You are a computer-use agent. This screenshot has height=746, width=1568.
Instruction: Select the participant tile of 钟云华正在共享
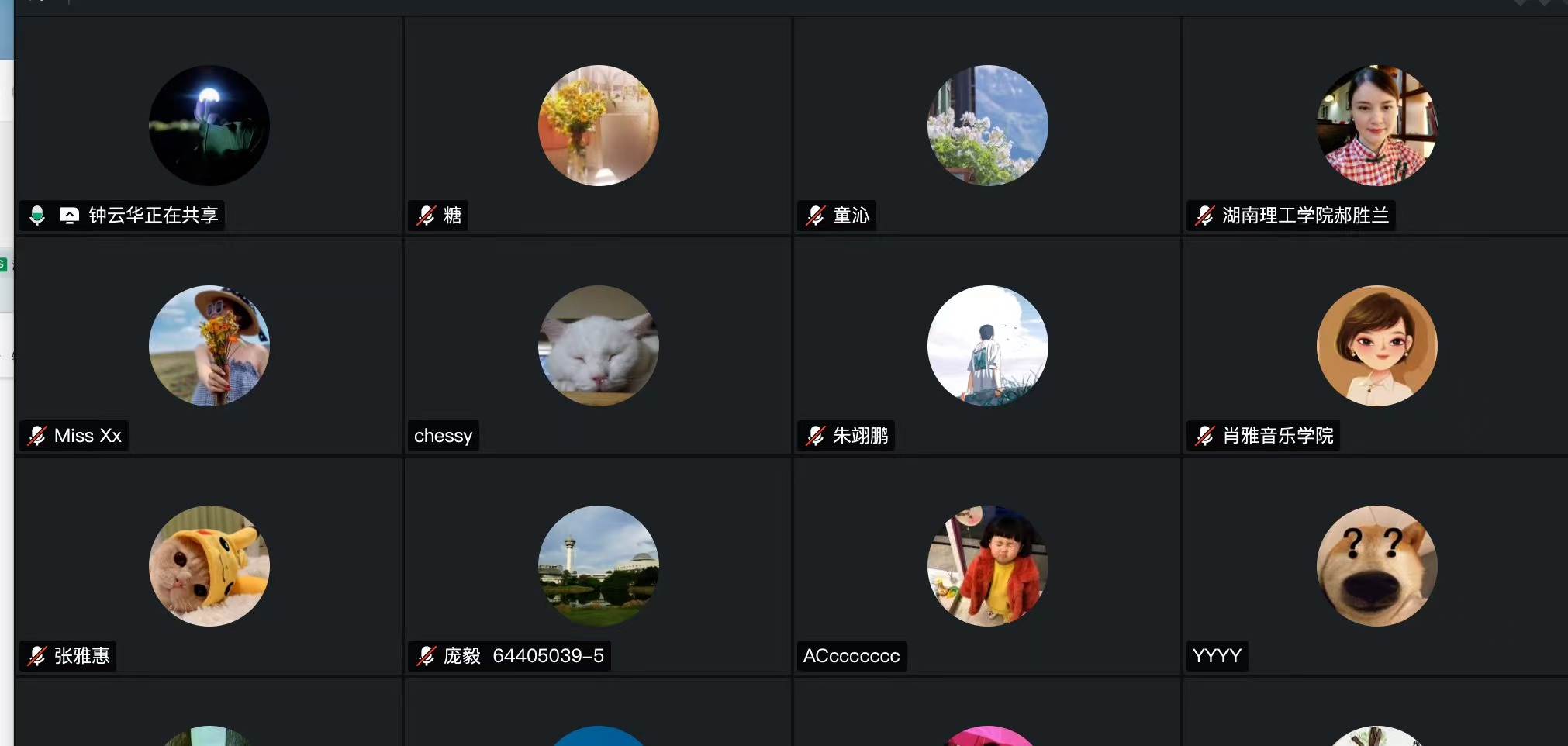coord(209,126)
